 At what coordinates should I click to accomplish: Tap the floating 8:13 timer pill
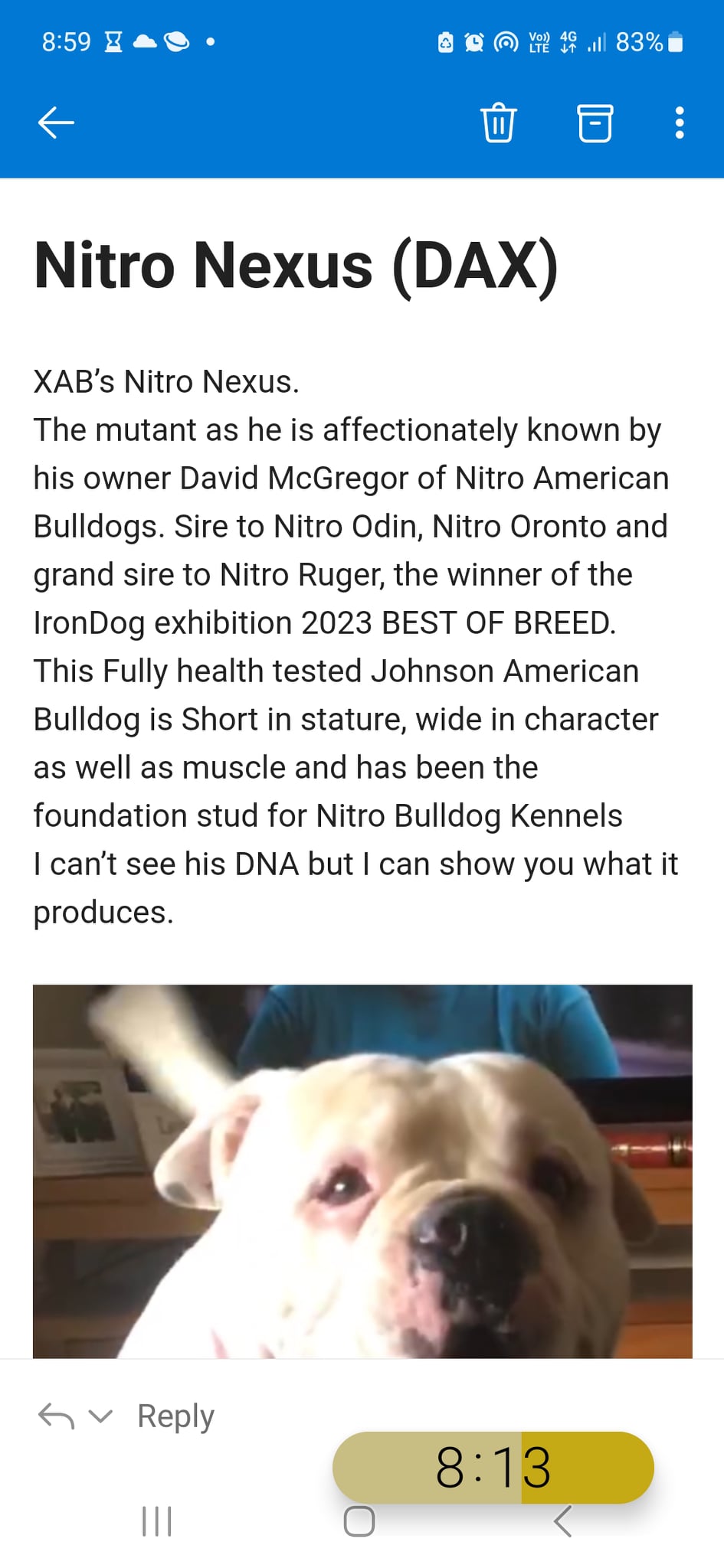point(493,1467)
